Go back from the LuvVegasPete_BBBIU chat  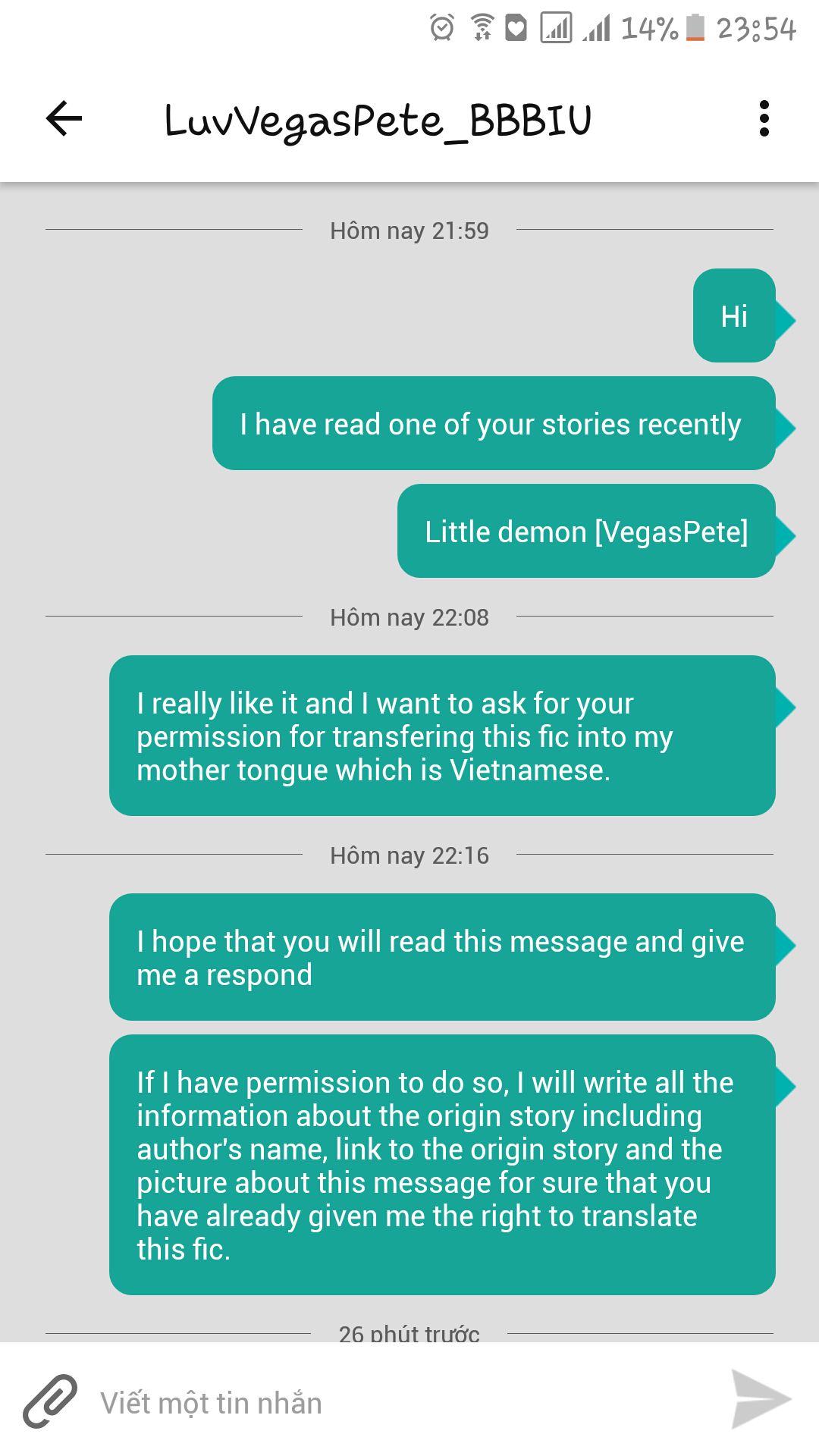[64, 119]
